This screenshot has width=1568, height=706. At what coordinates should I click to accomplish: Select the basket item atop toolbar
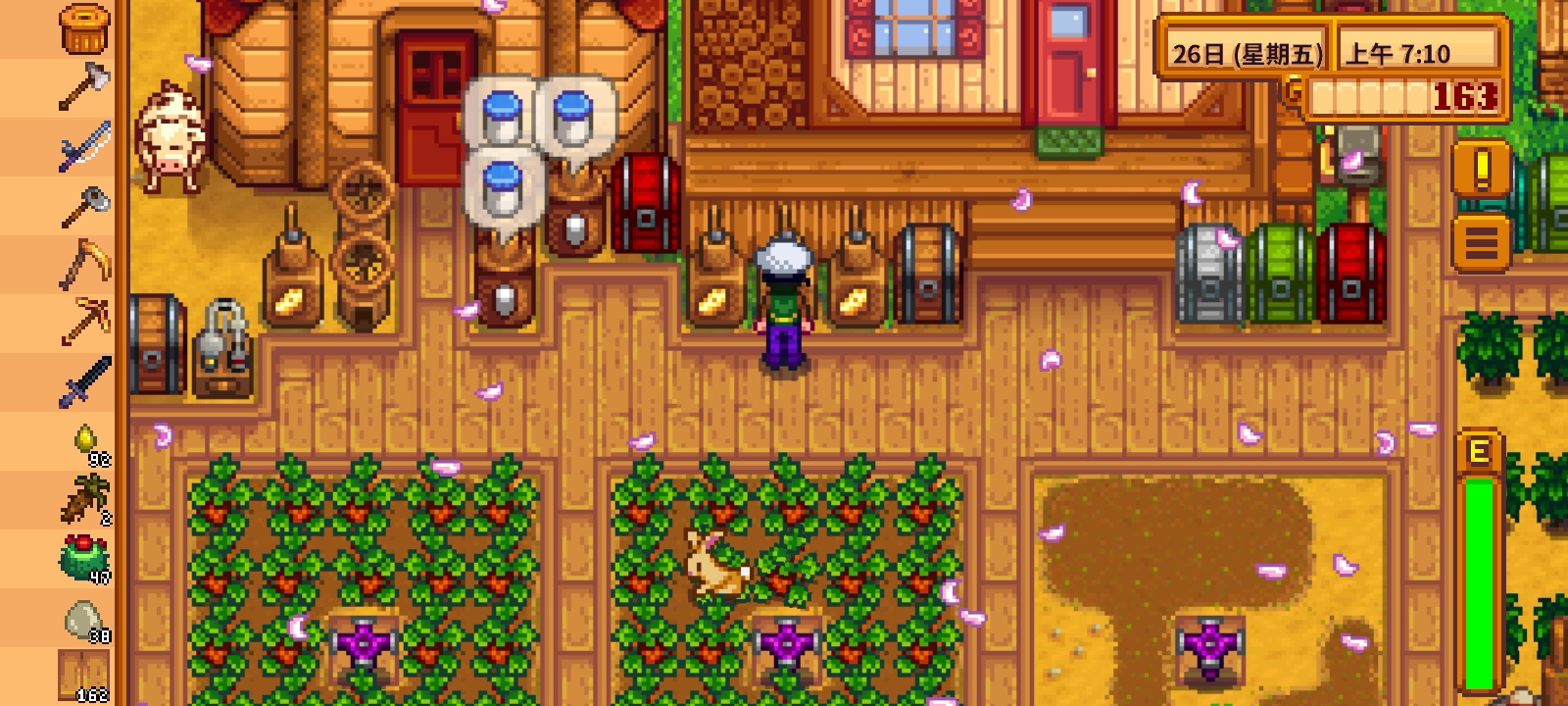click(85, 27)
